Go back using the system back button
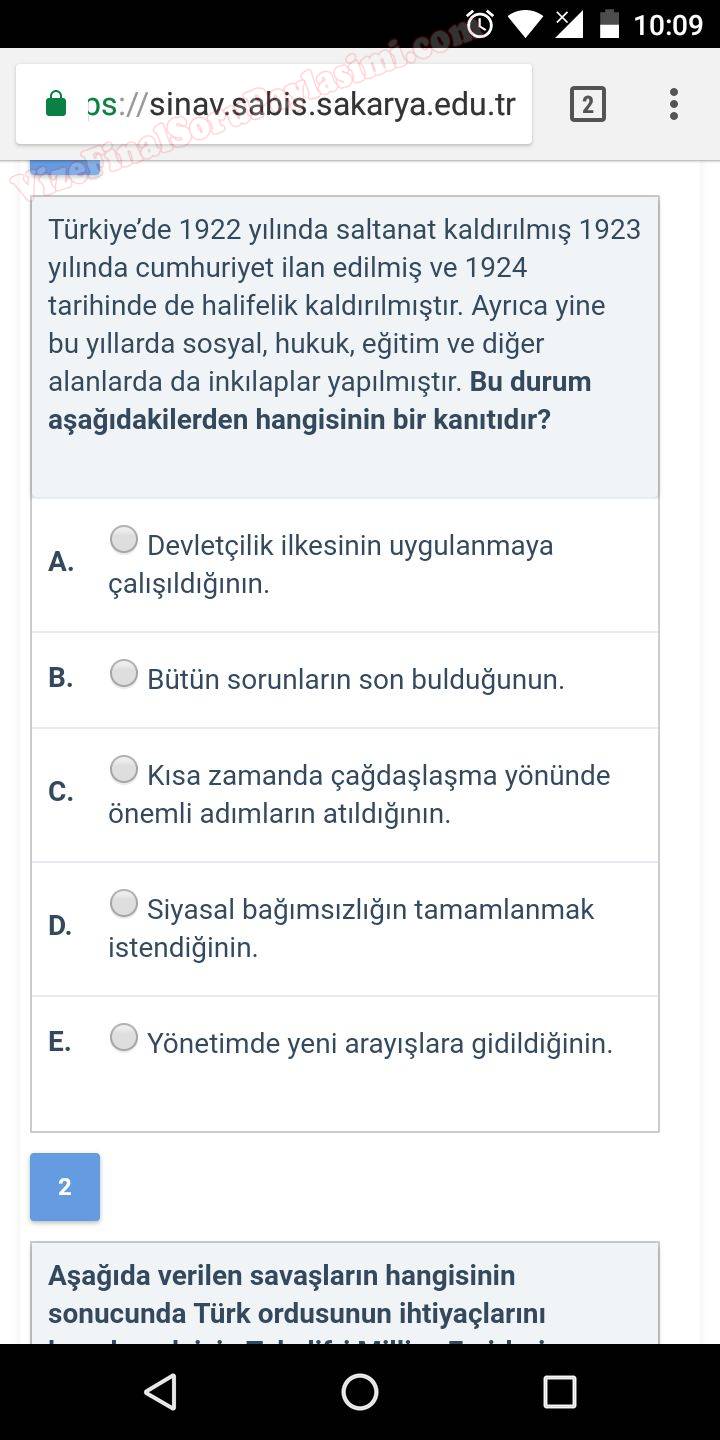The width and height of the screenshot is (720, 1440). point(160,1391)
